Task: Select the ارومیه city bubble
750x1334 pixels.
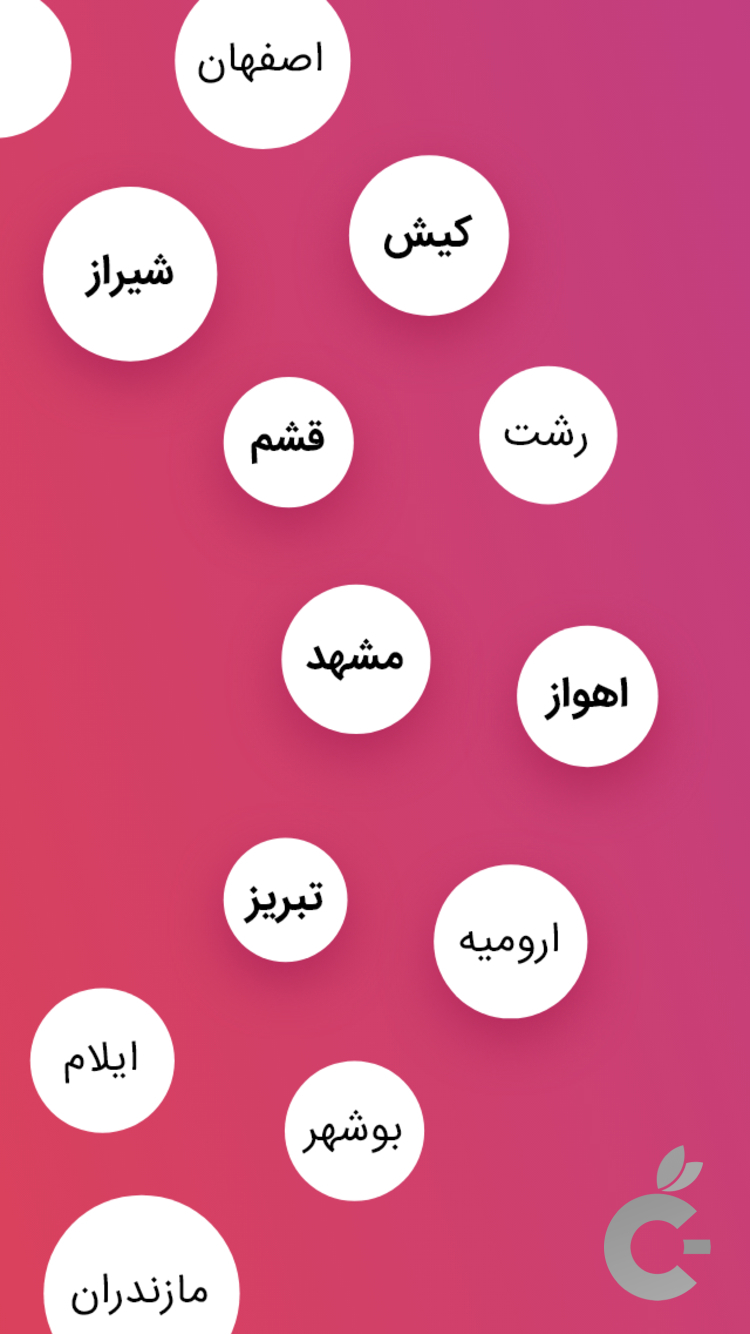Action: pos(510,941)
